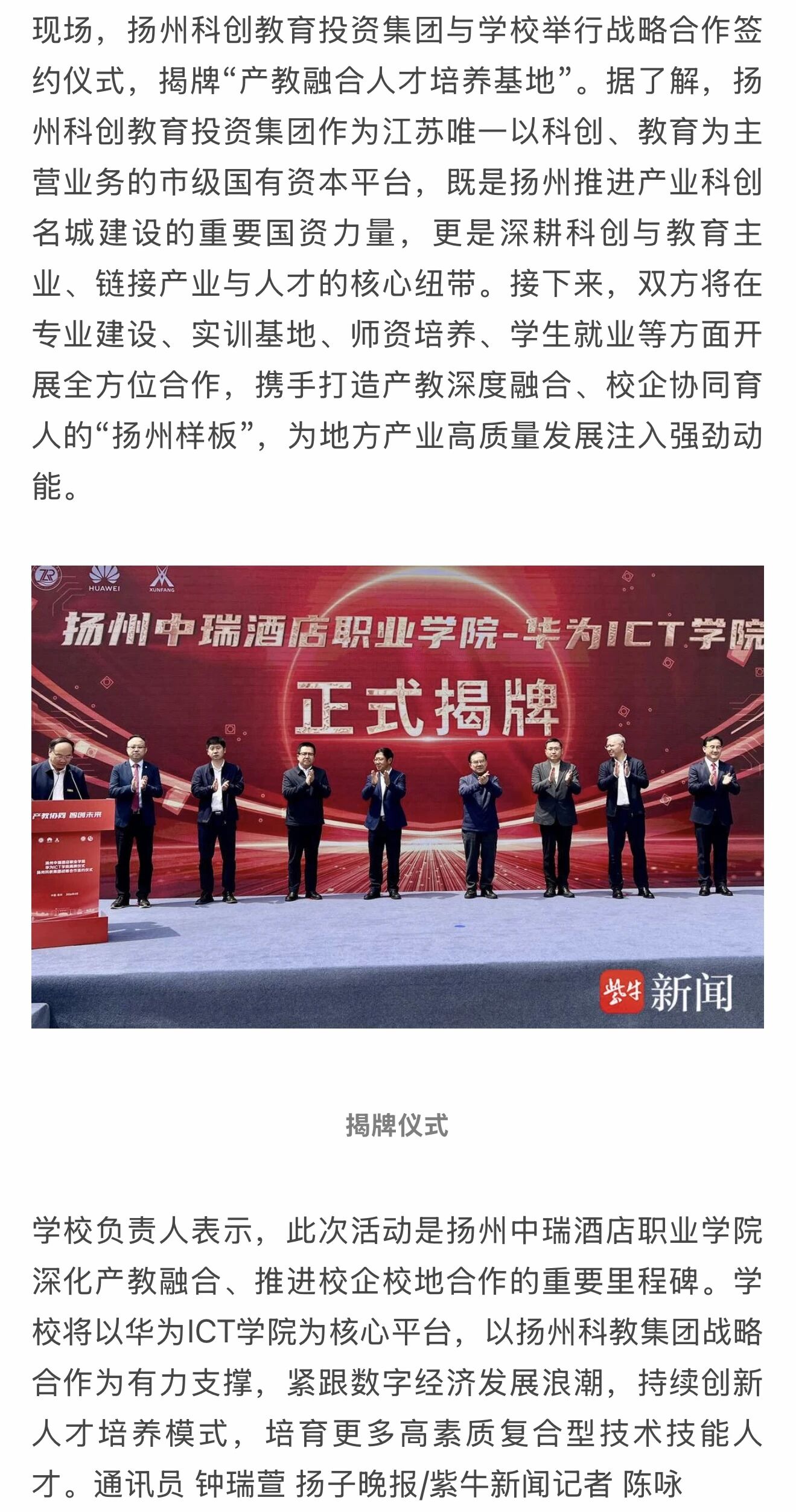Open the unveiling ceremony photo in full view
This screenshot has width=796, height=1512.
(398, 796)
